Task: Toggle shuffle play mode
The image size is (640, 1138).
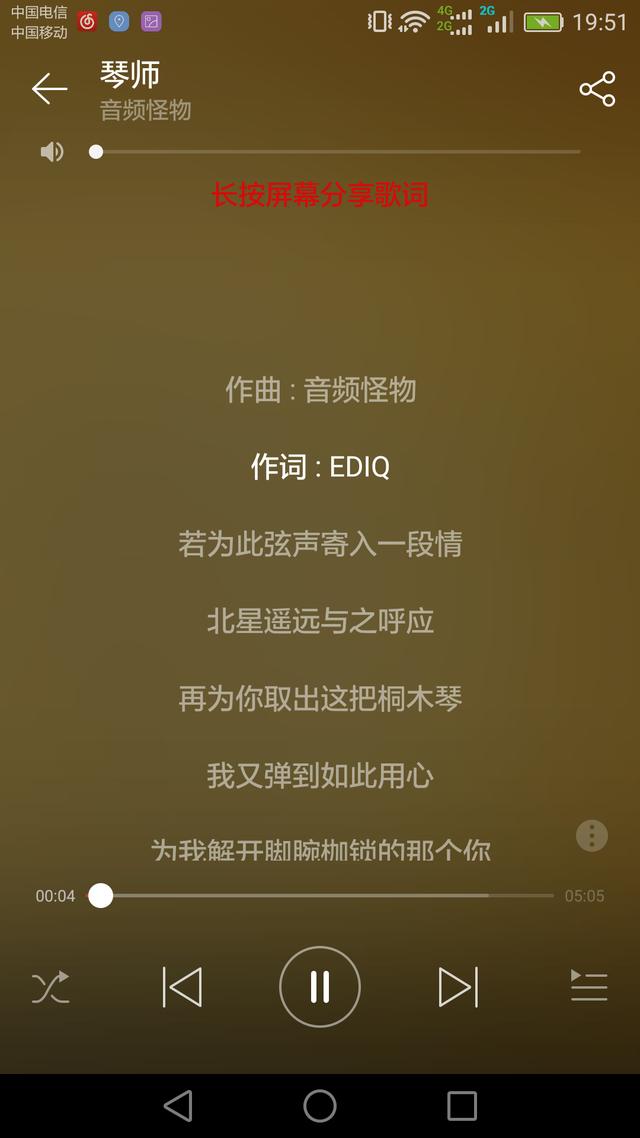Action: [x=51, y=987]
